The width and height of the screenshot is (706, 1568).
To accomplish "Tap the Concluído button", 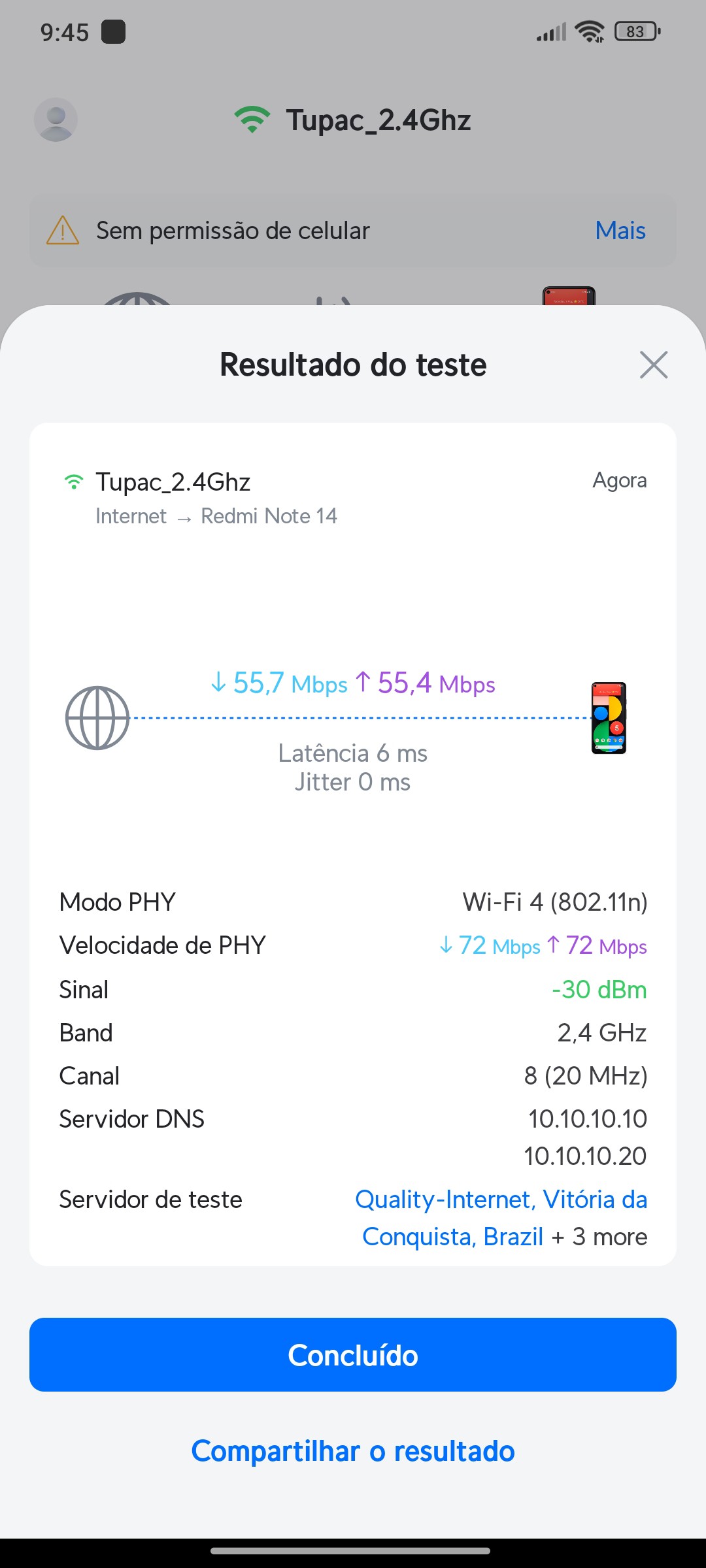I will (353, 1355).
